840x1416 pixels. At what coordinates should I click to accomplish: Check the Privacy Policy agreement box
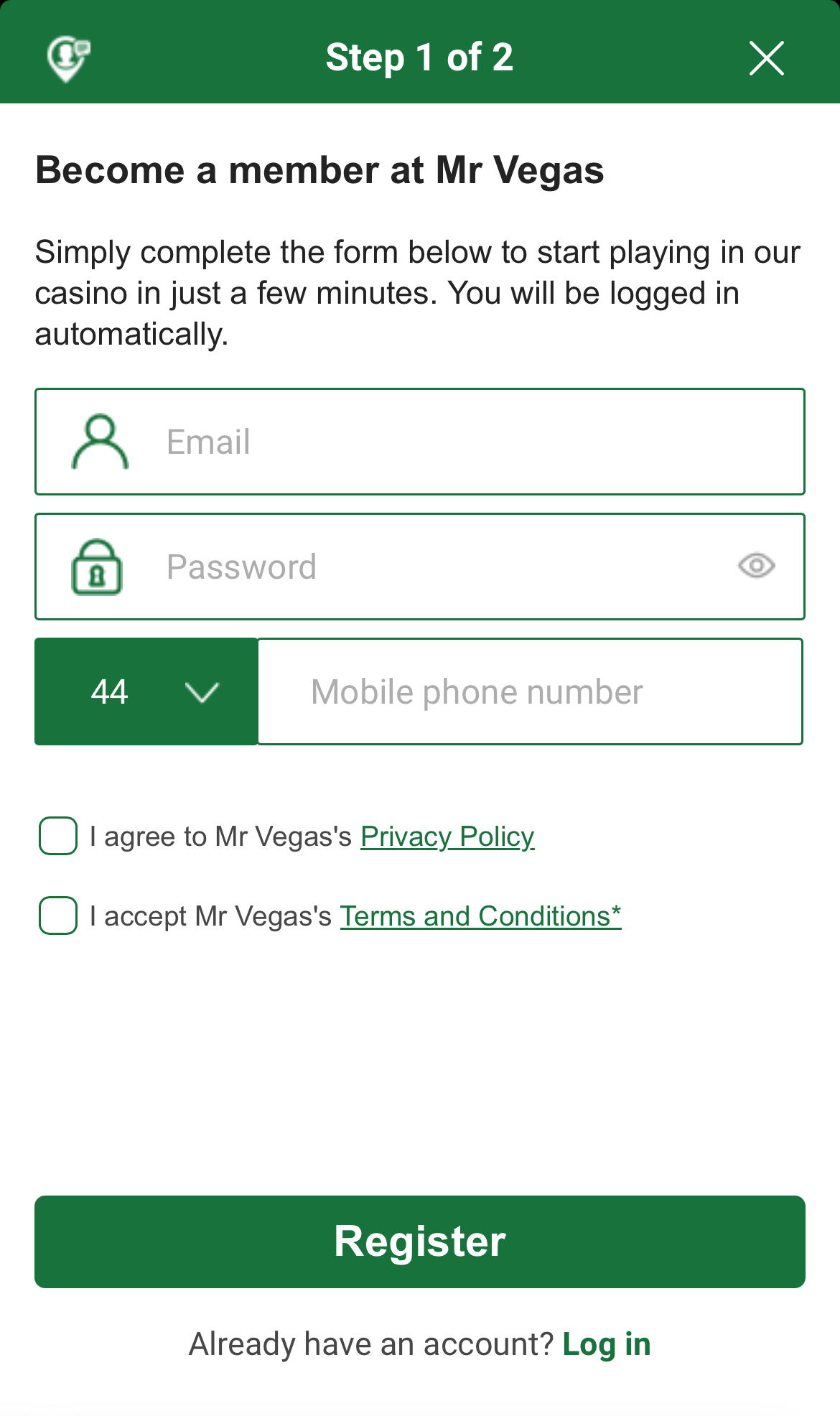point(57,835)
